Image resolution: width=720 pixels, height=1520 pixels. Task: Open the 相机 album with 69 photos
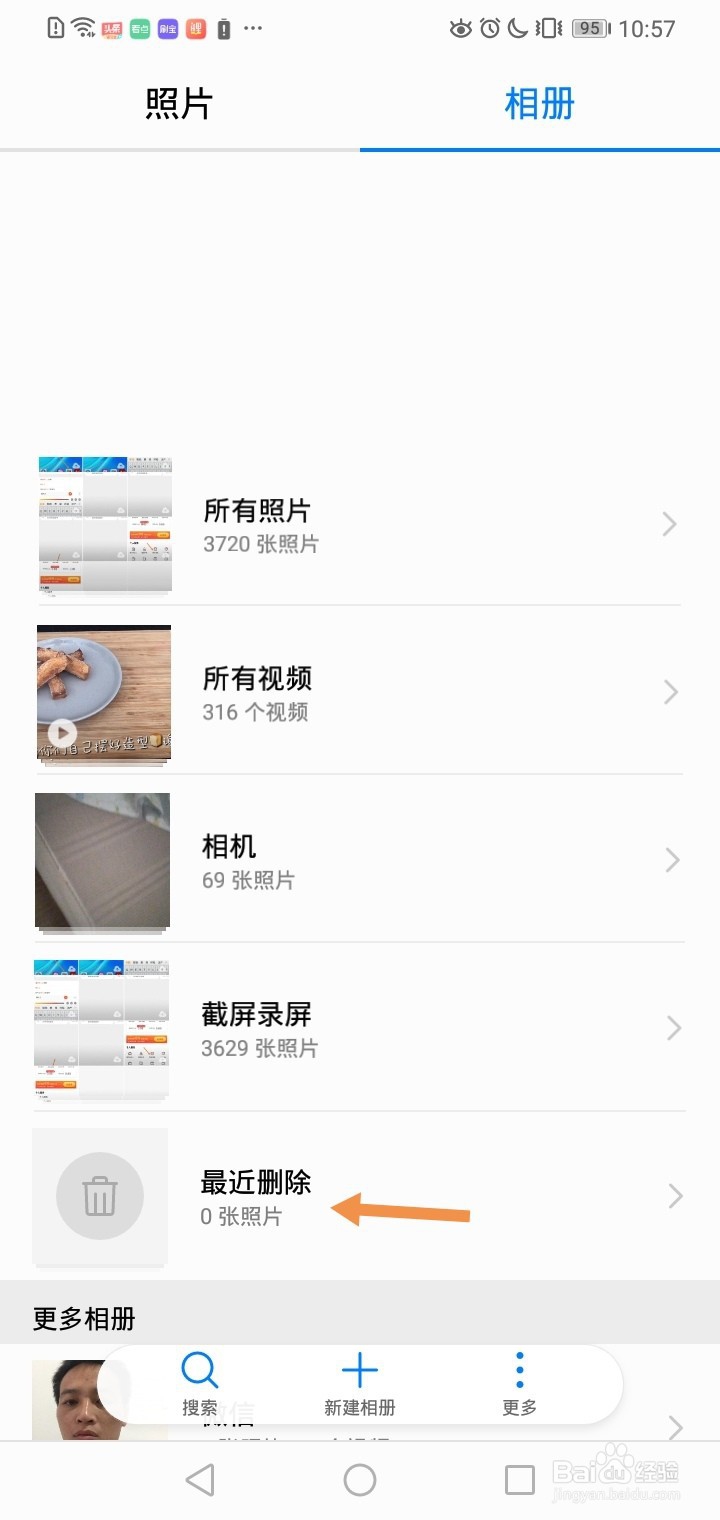tap(360, 860)
